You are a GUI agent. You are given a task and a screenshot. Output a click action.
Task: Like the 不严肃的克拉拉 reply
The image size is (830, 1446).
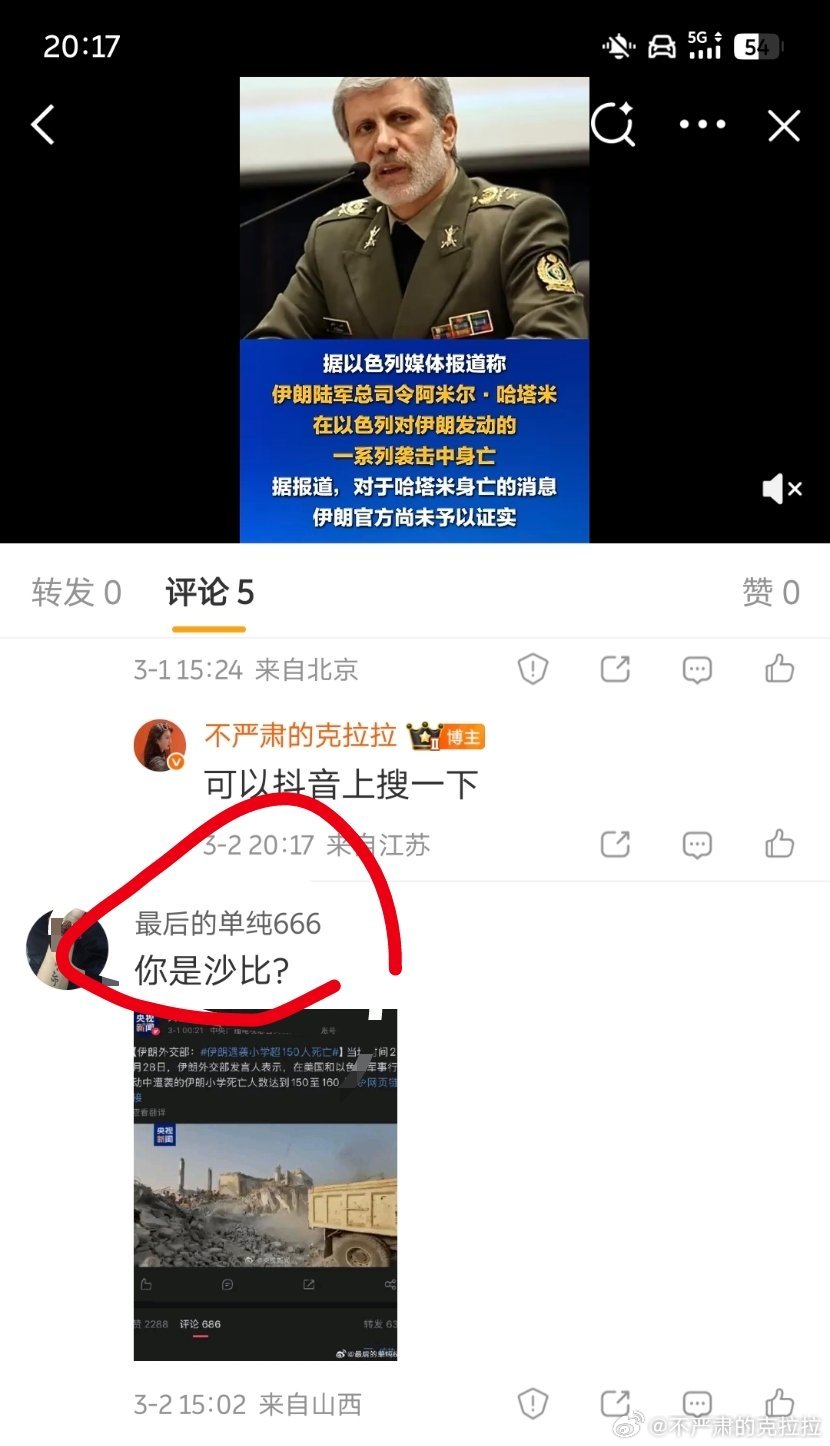pos(779,844)
